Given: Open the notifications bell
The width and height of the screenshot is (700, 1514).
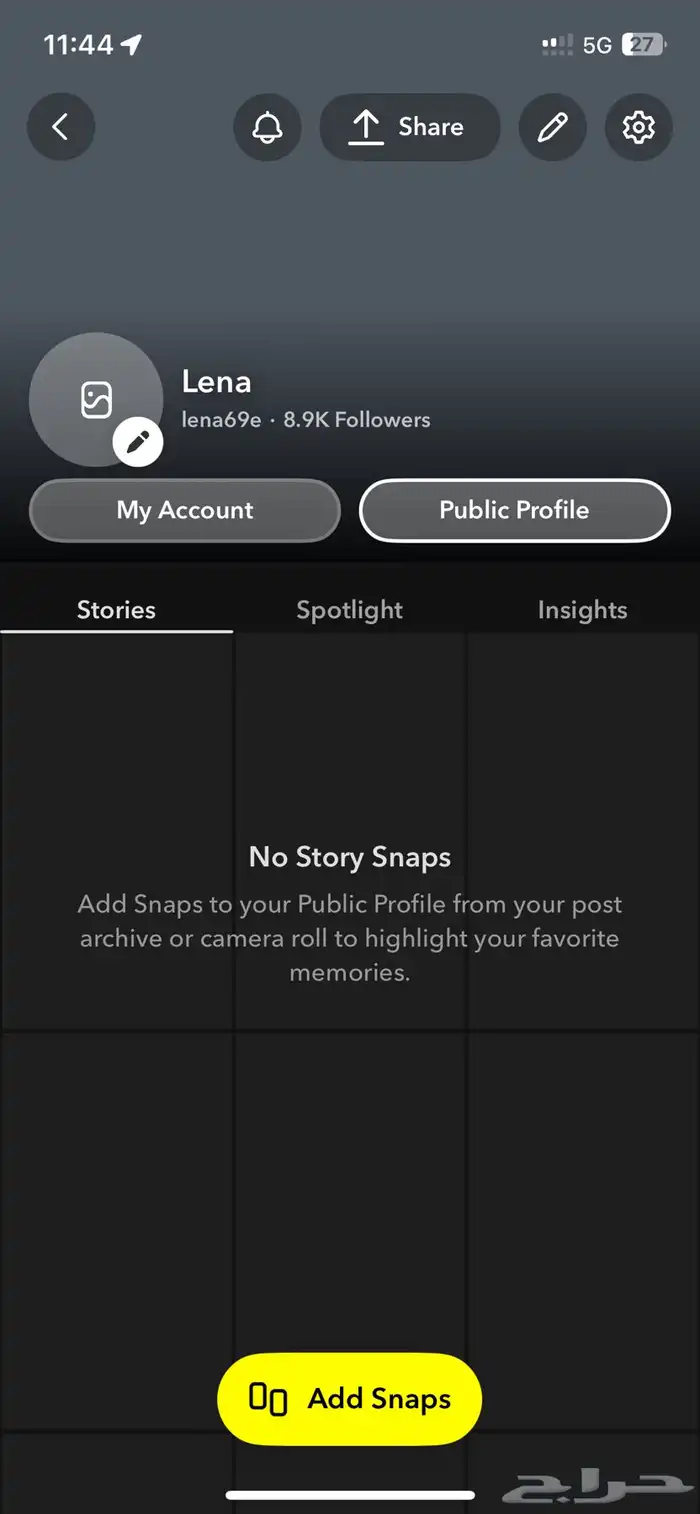Looking at the screenshot, I should tap(267, 127).
